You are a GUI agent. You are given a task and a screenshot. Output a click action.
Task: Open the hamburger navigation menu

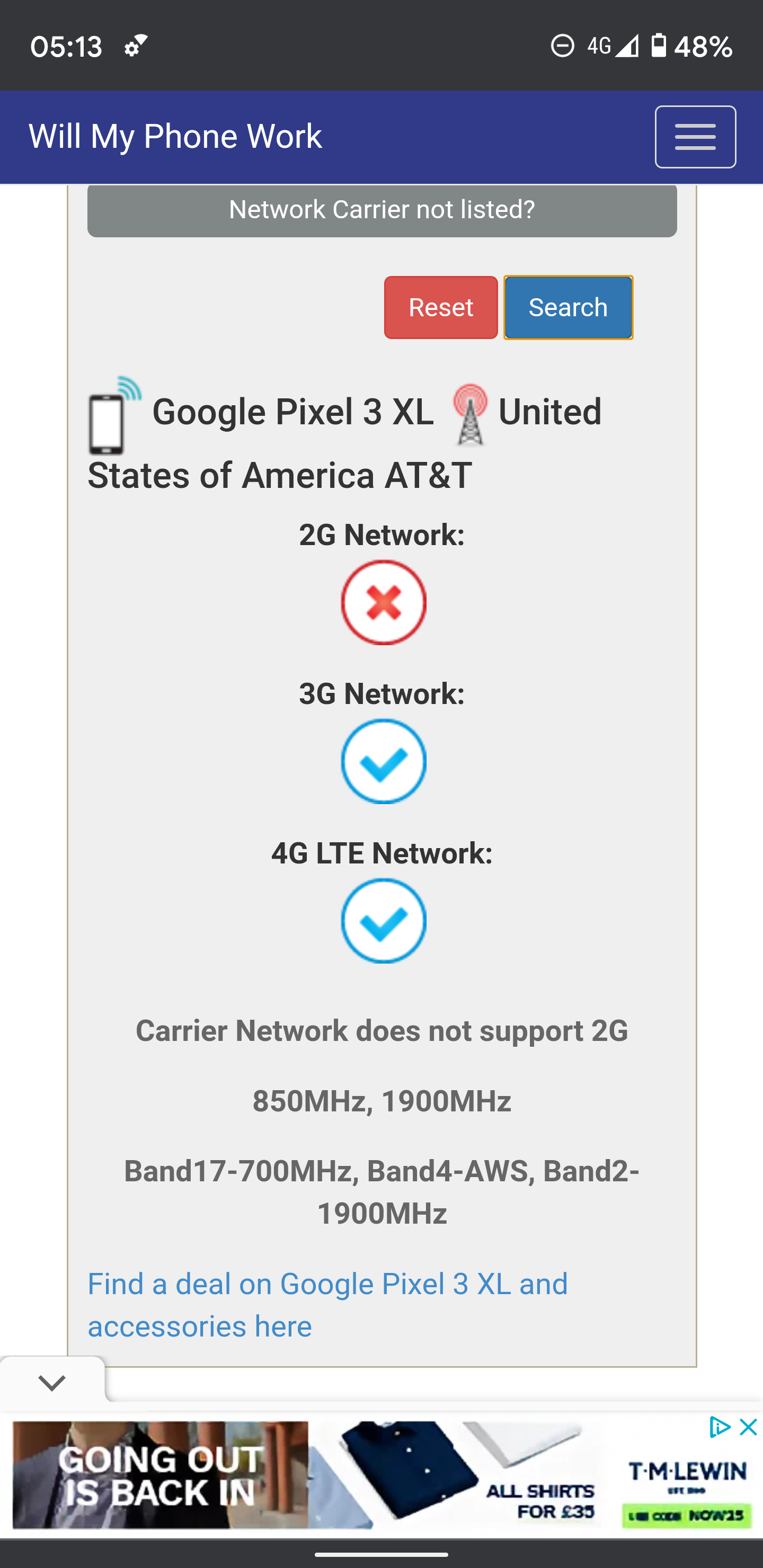[x=695, y=137]
